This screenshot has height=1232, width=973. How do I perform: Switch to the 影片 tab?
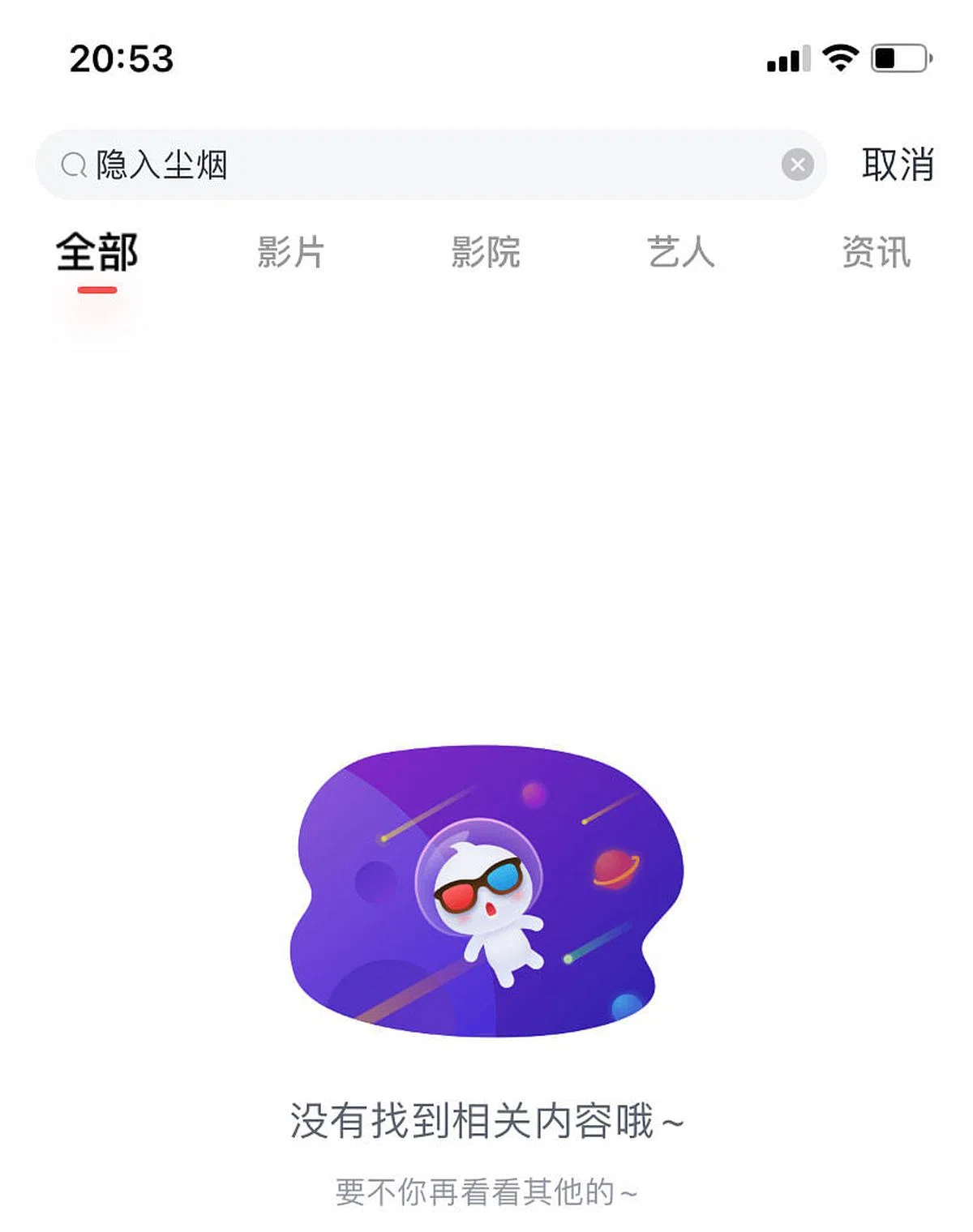(x=291, y=252)
